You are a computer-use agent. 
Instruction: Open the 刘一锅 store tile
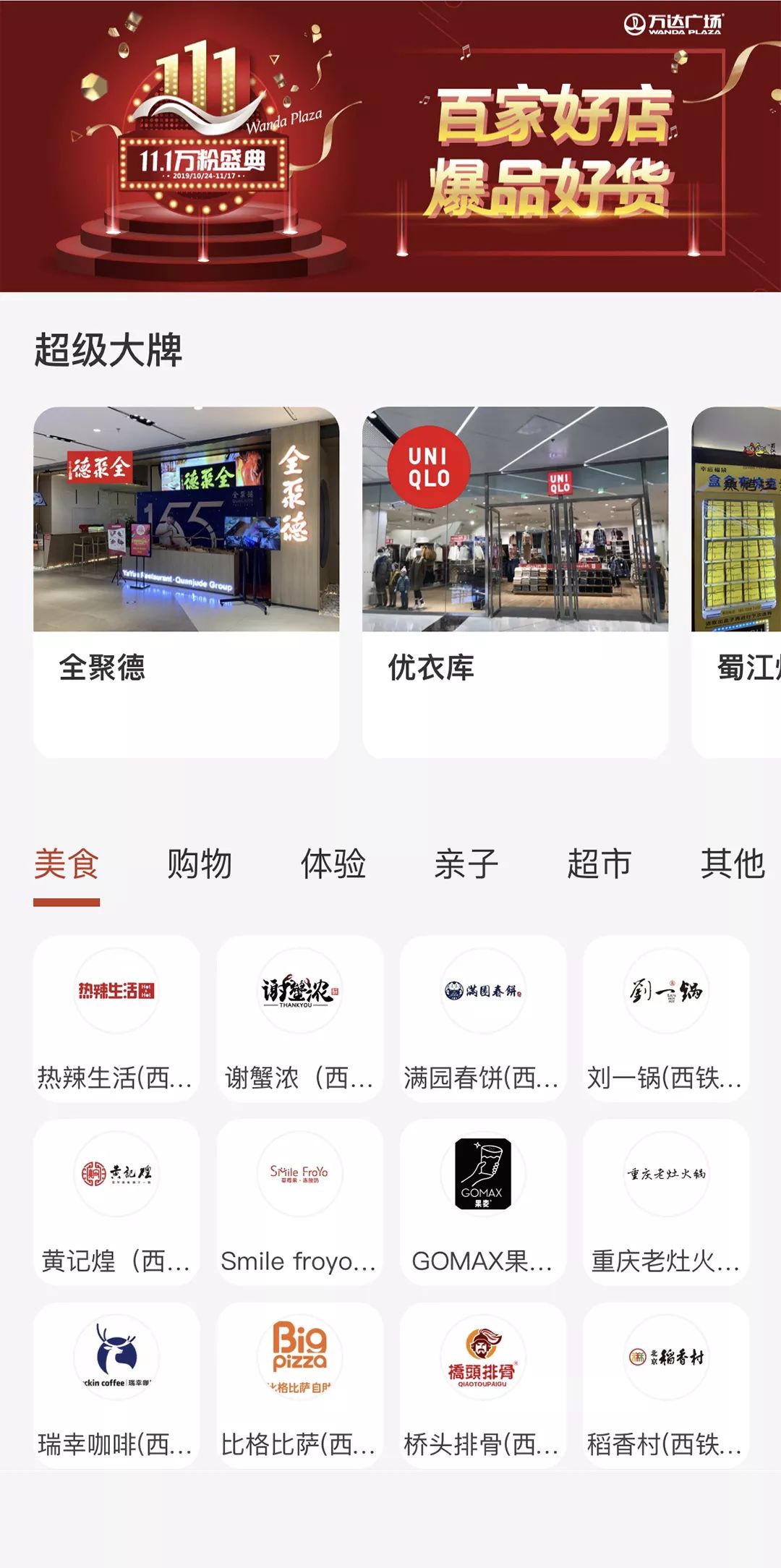pos(666,1018)
